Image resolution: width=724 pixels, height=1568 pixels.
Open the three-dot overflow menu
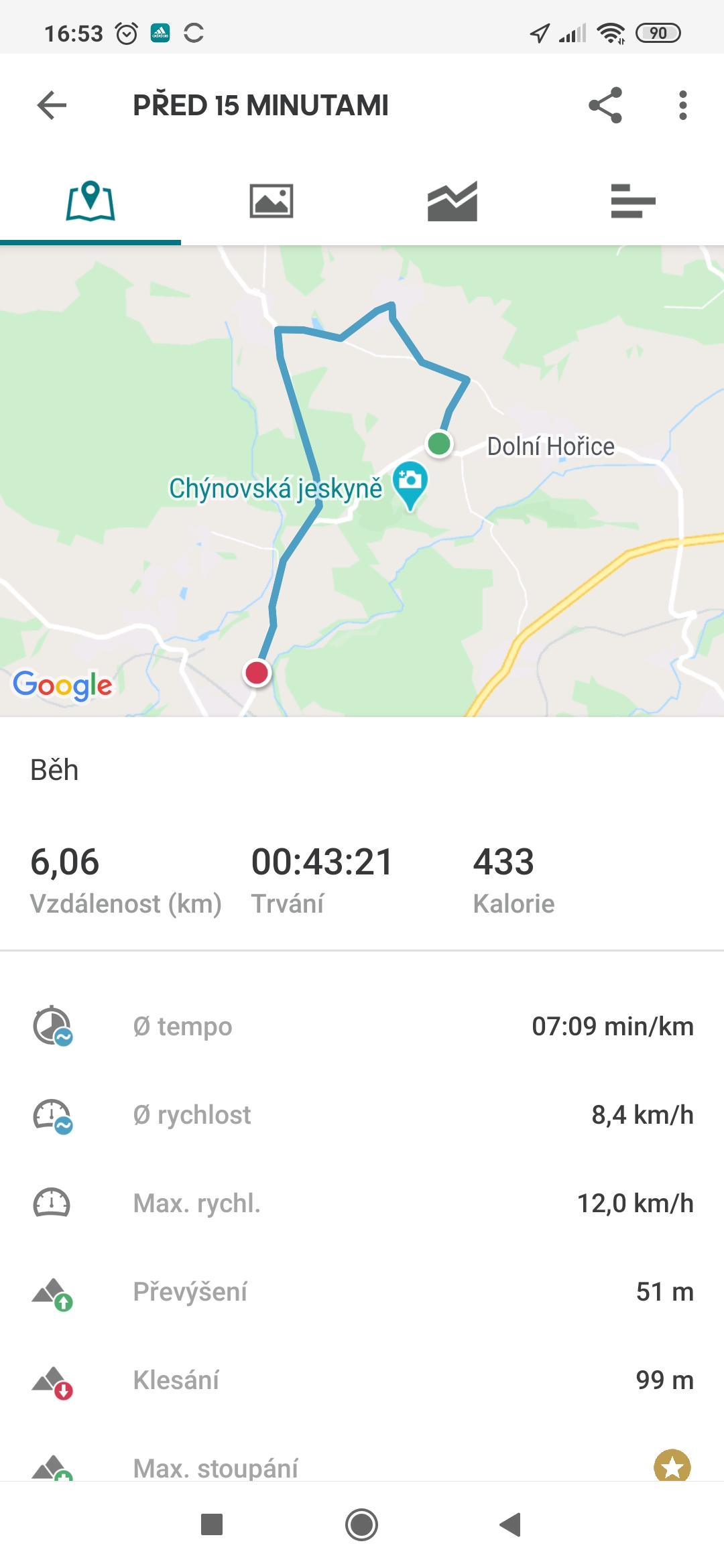[682, 105]
